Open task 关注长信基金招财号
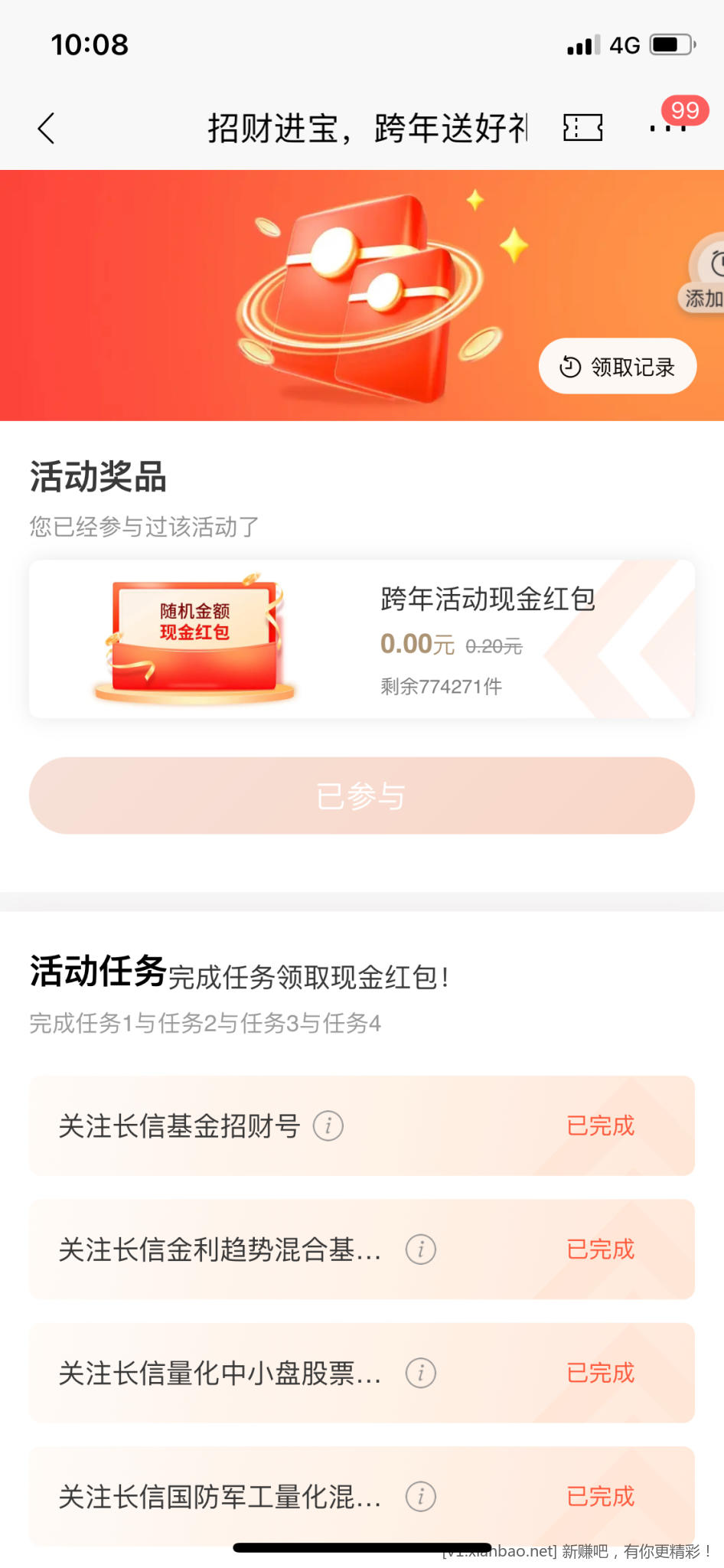Viewport: 724px width, 1568px height. (179, 1125)
